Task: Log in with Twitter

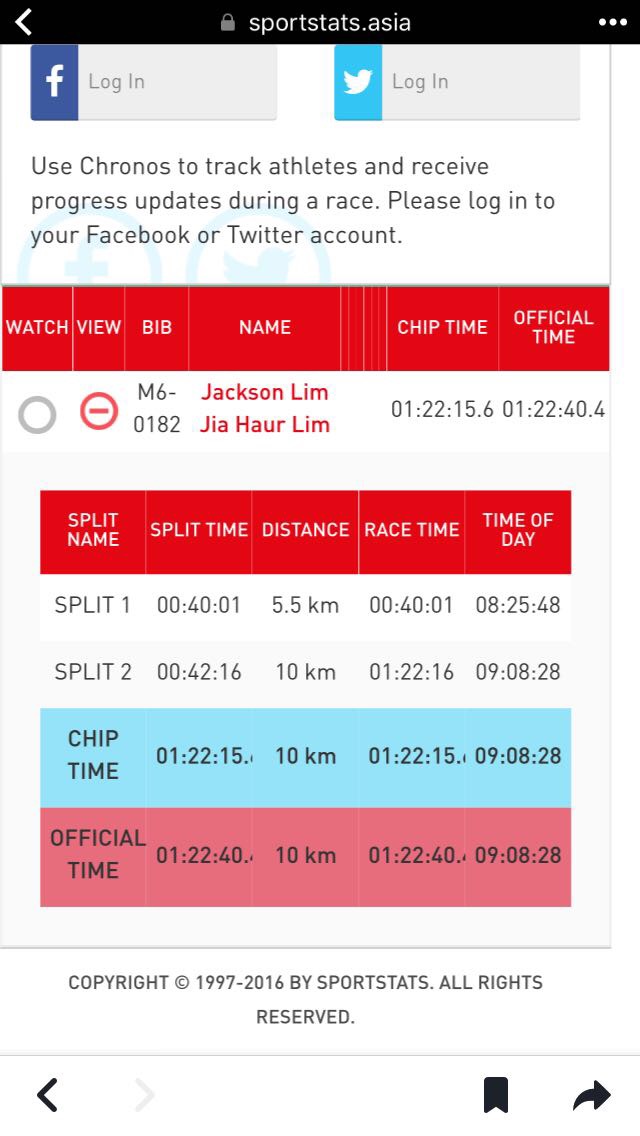Action: [x=457, y=82]
